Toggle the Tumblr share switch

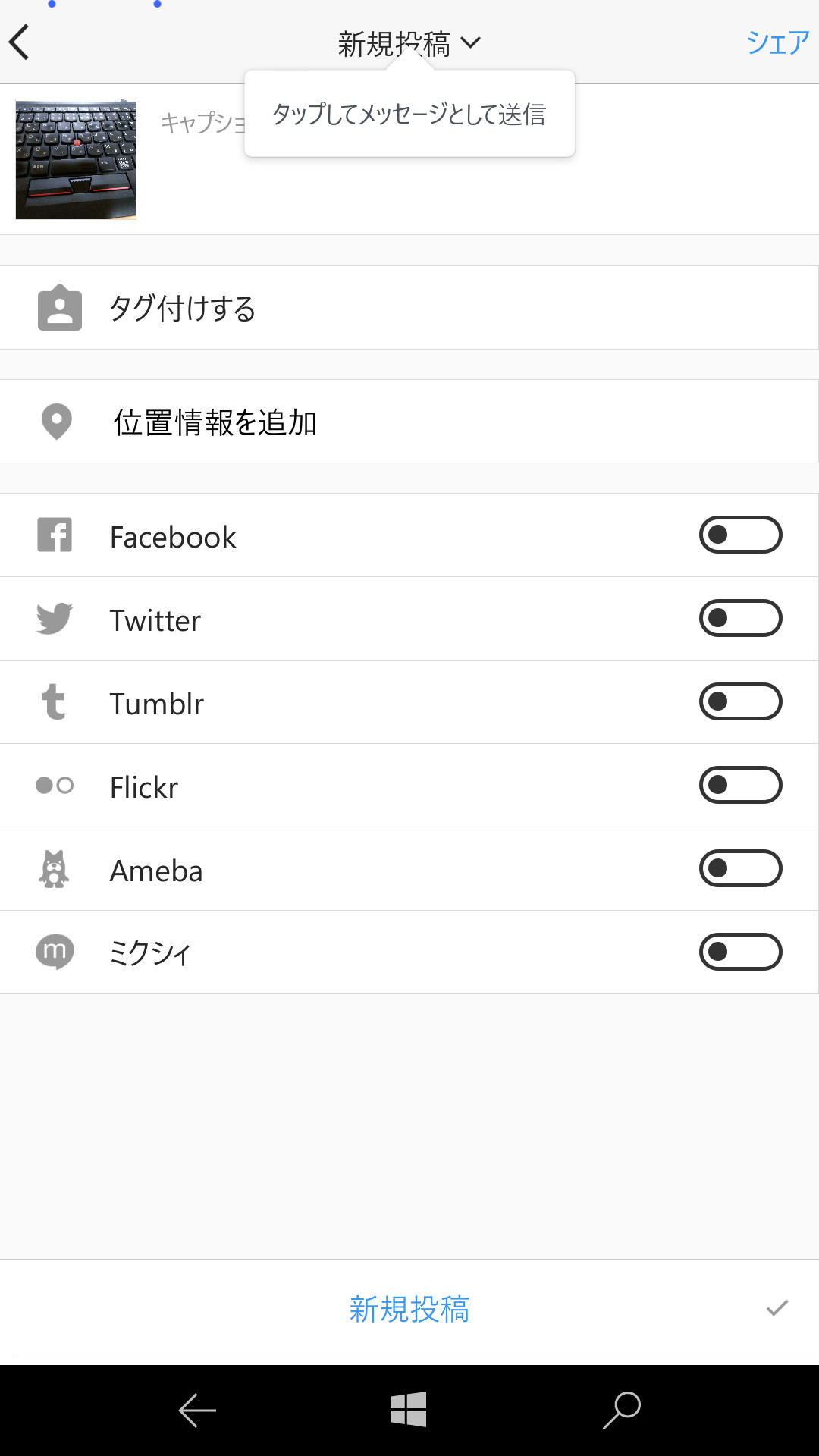(x=741, y=701)
